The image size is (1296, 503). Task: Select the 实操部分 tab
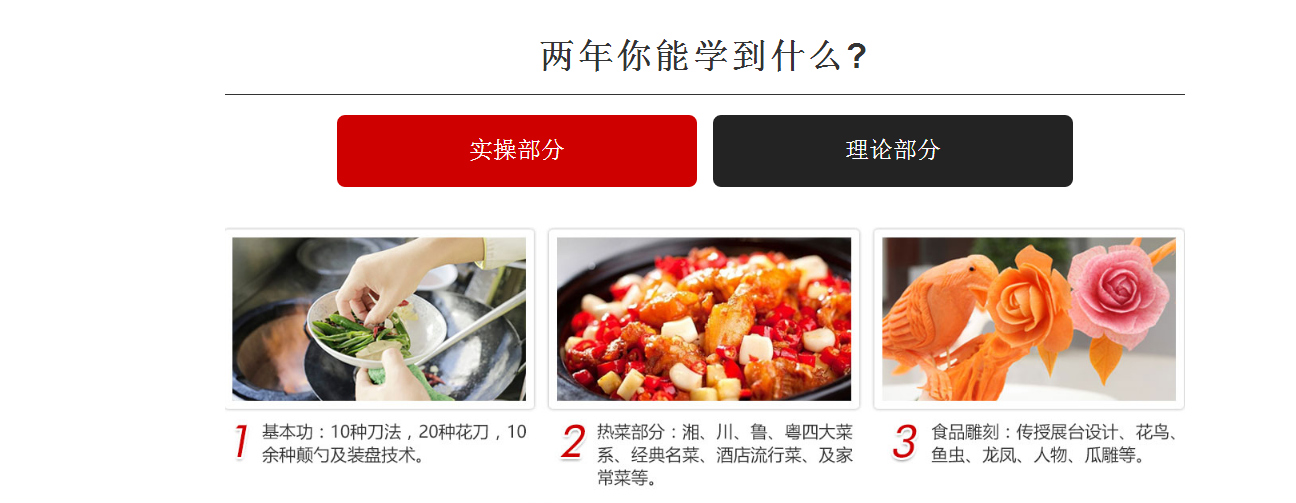[x=516, y=151]
